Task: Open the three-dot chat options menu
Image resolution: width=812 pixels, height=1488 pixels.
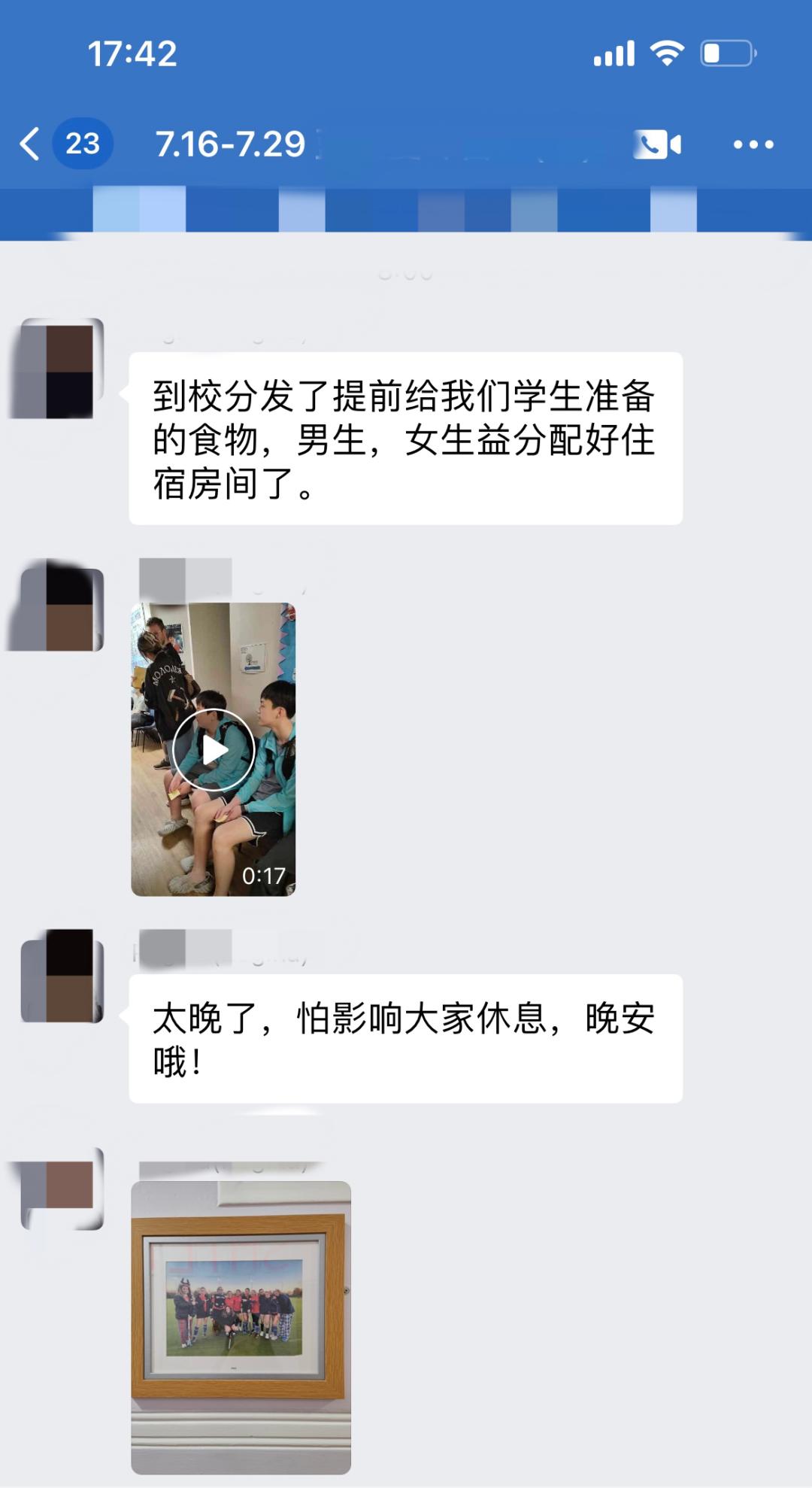Action: tap(753, 144)
